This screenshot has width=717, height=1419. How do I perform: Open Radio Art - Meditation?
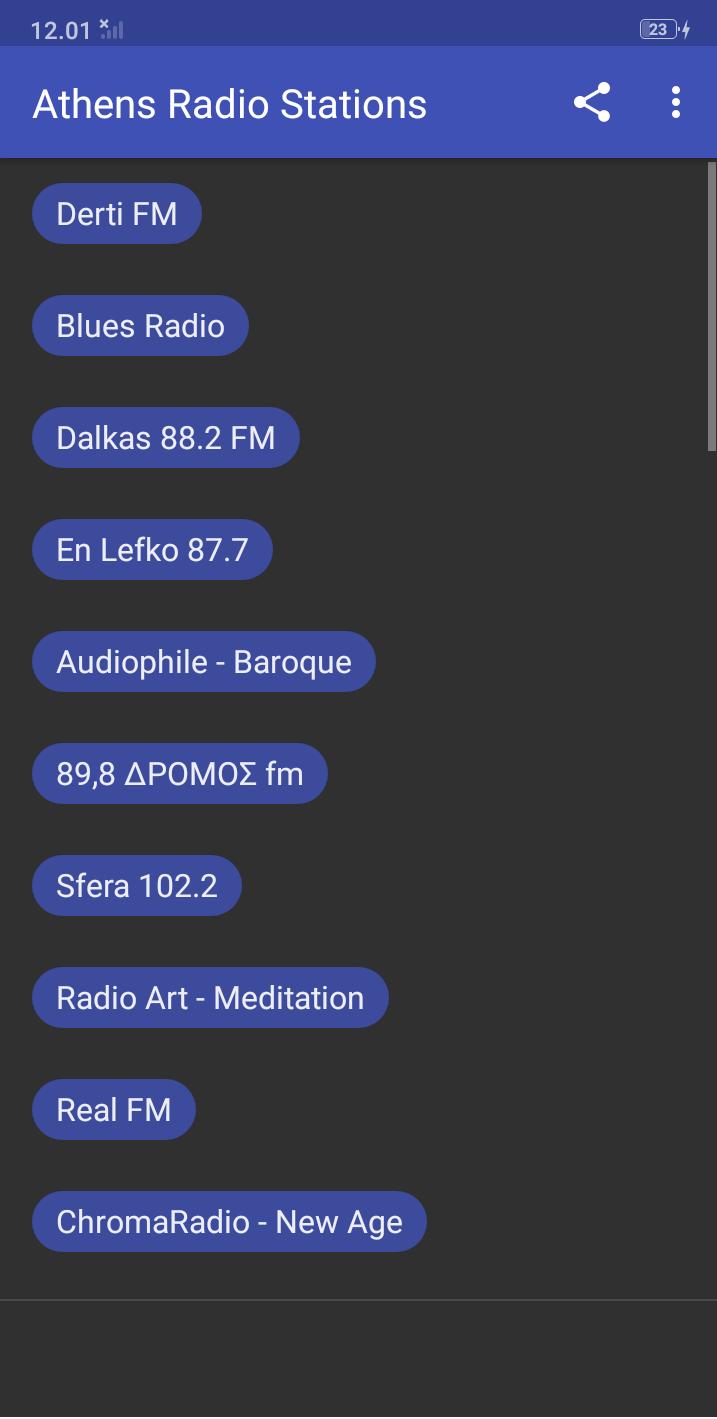[x=210, y=998]
